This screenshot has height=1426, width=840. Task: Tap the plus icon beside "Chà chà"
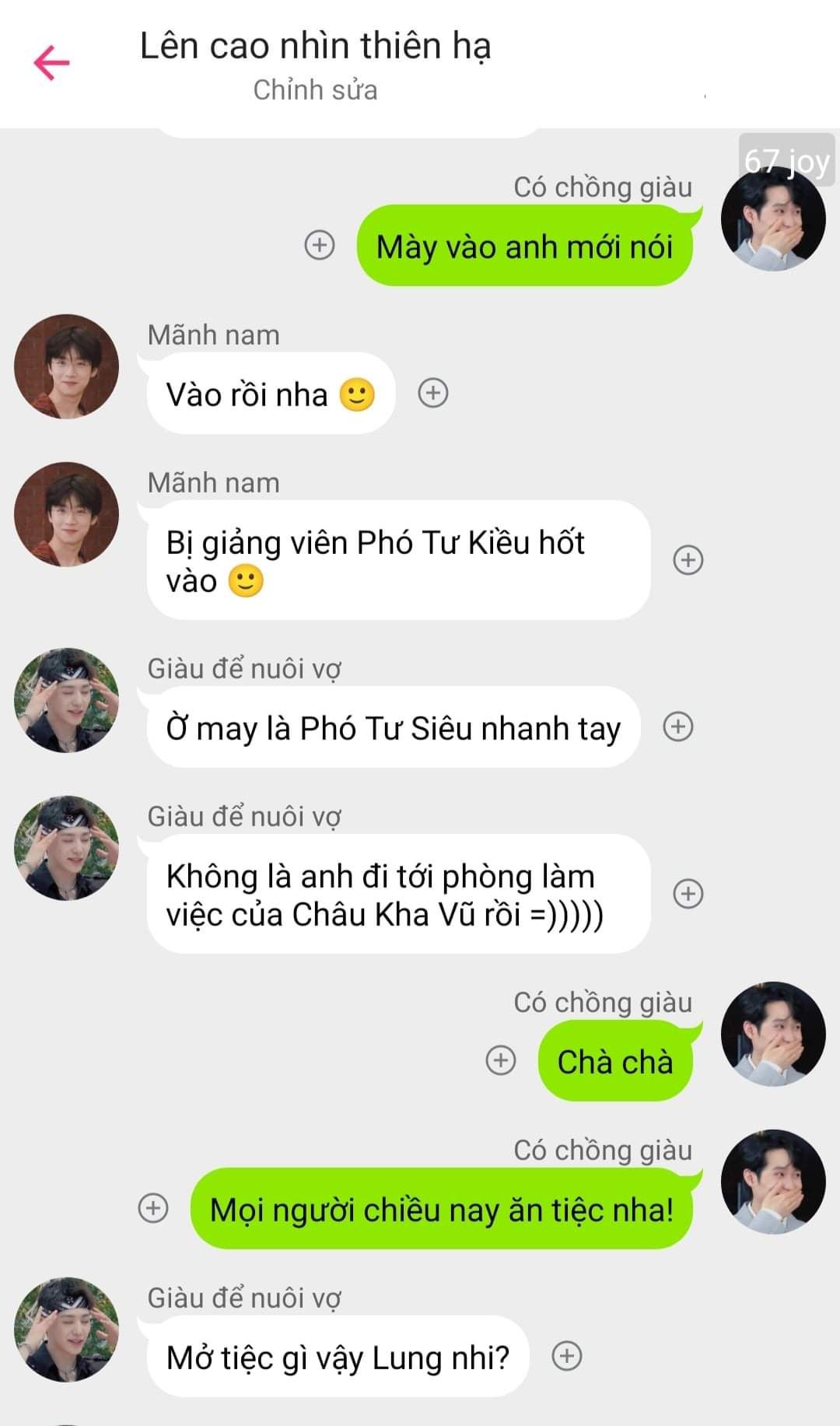(500, 1060)
